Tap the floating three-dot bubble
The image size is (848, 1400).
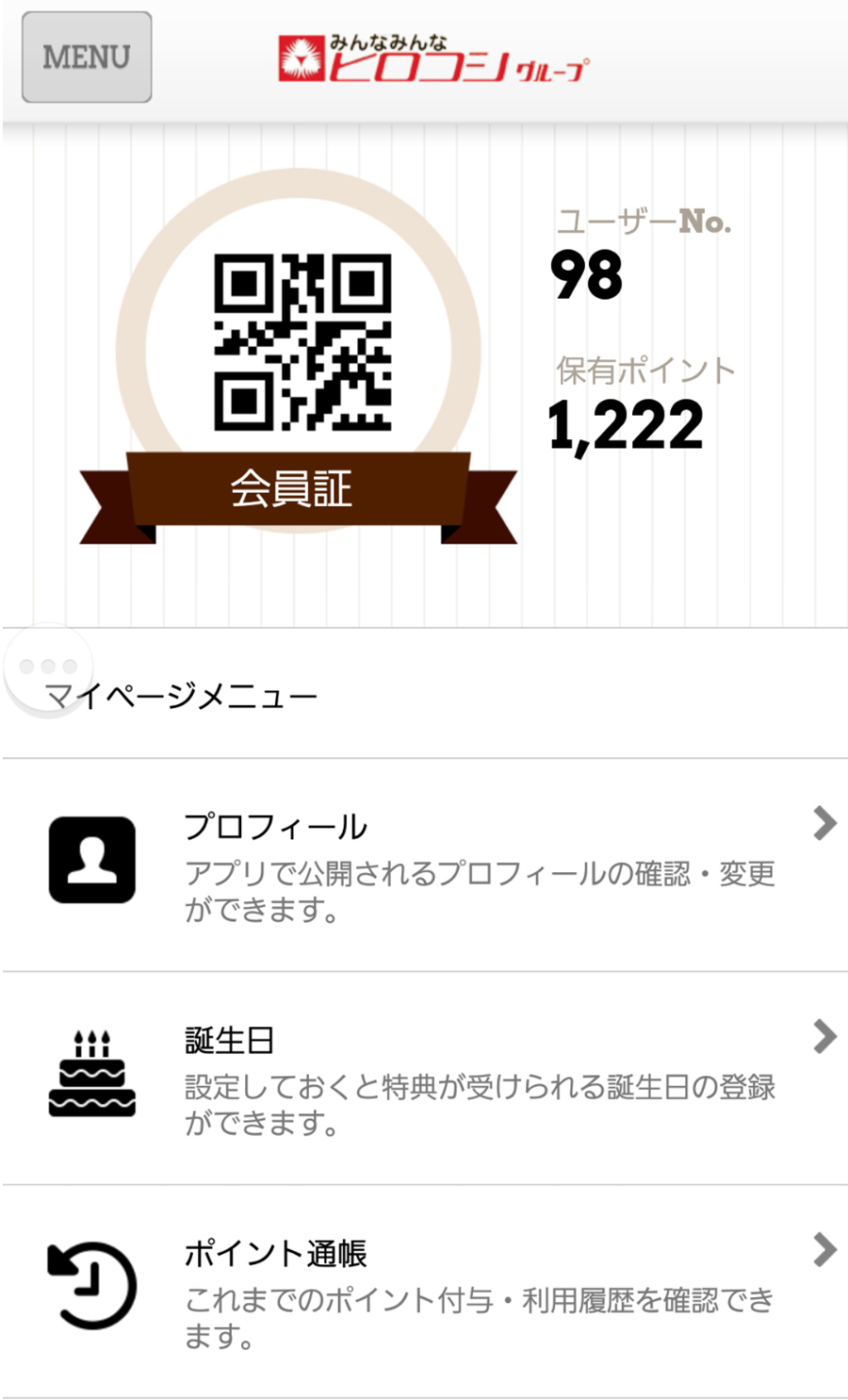pos(48,667)
